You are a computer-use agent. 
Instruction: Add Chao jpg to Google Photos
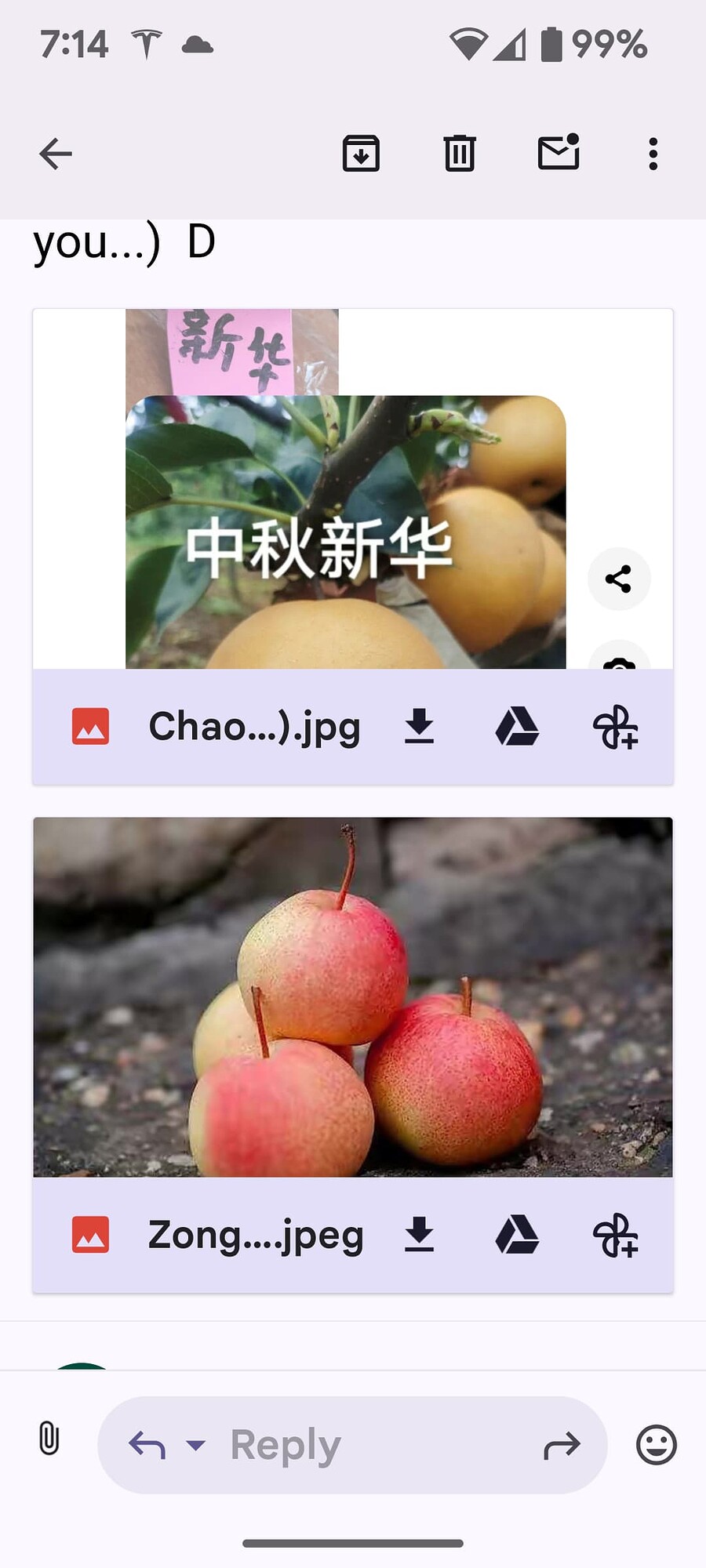pos(616,727)
